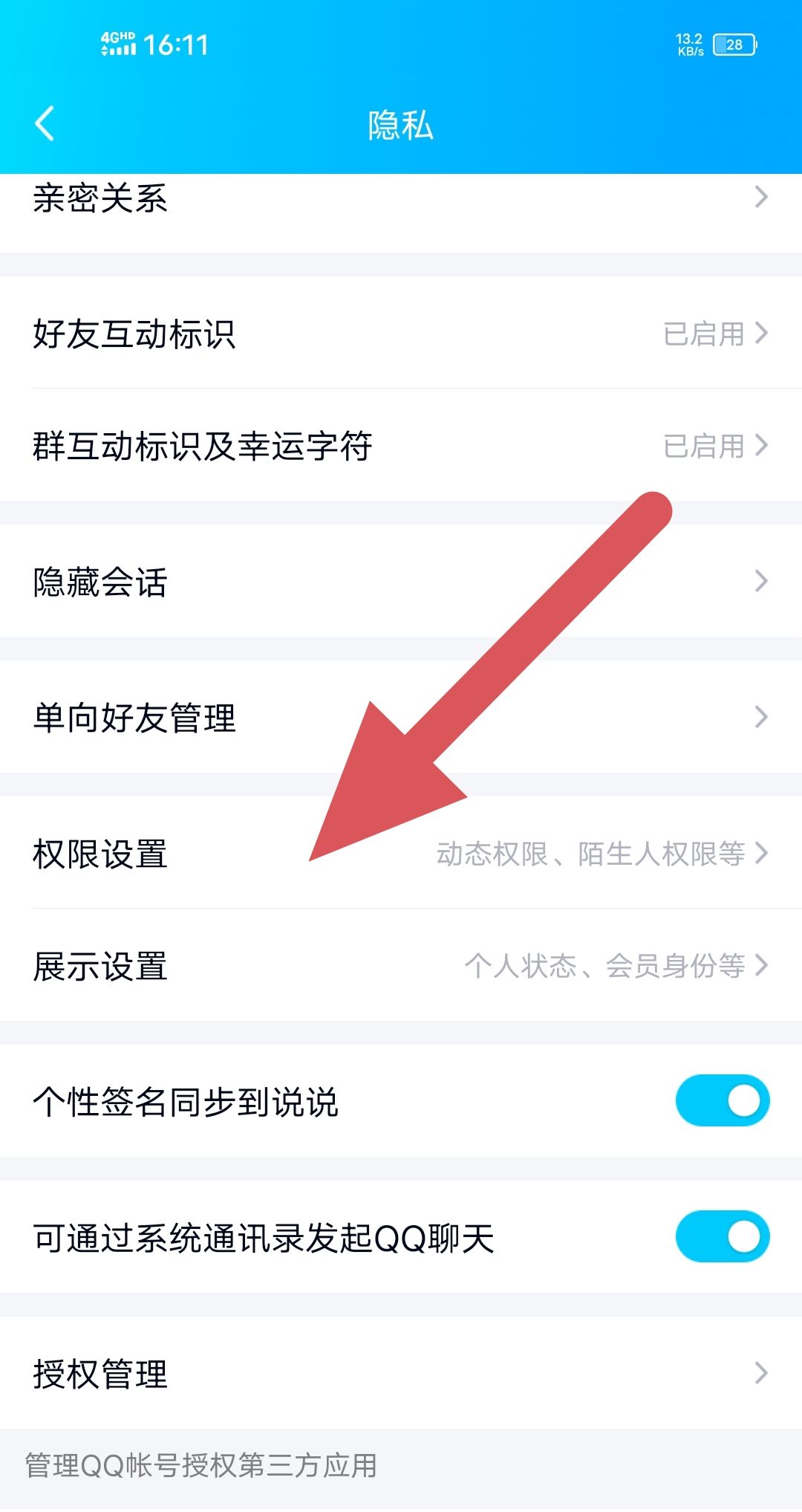Check the battery indicator showing 28 percent
Screen dimensions: 802x1512
(734, 45)
